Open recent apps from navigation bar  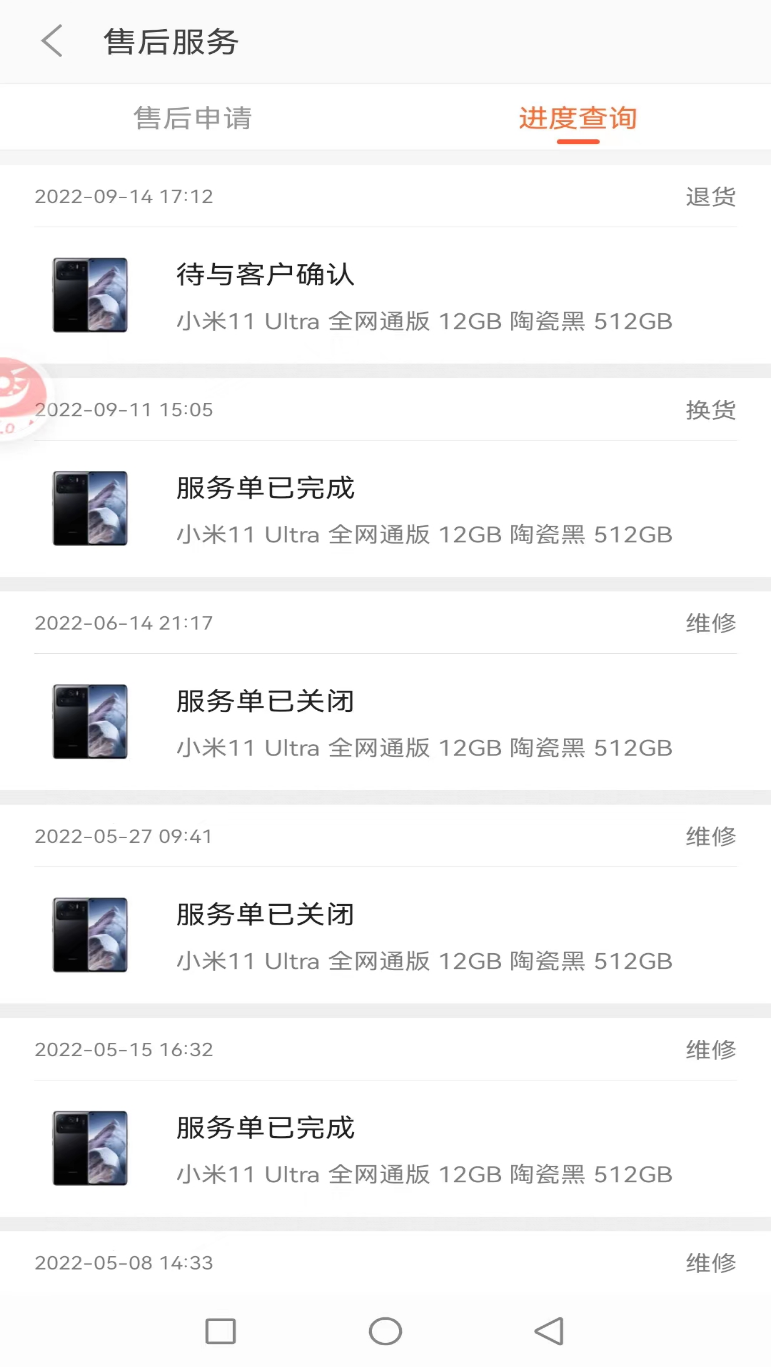[220, 1331]
